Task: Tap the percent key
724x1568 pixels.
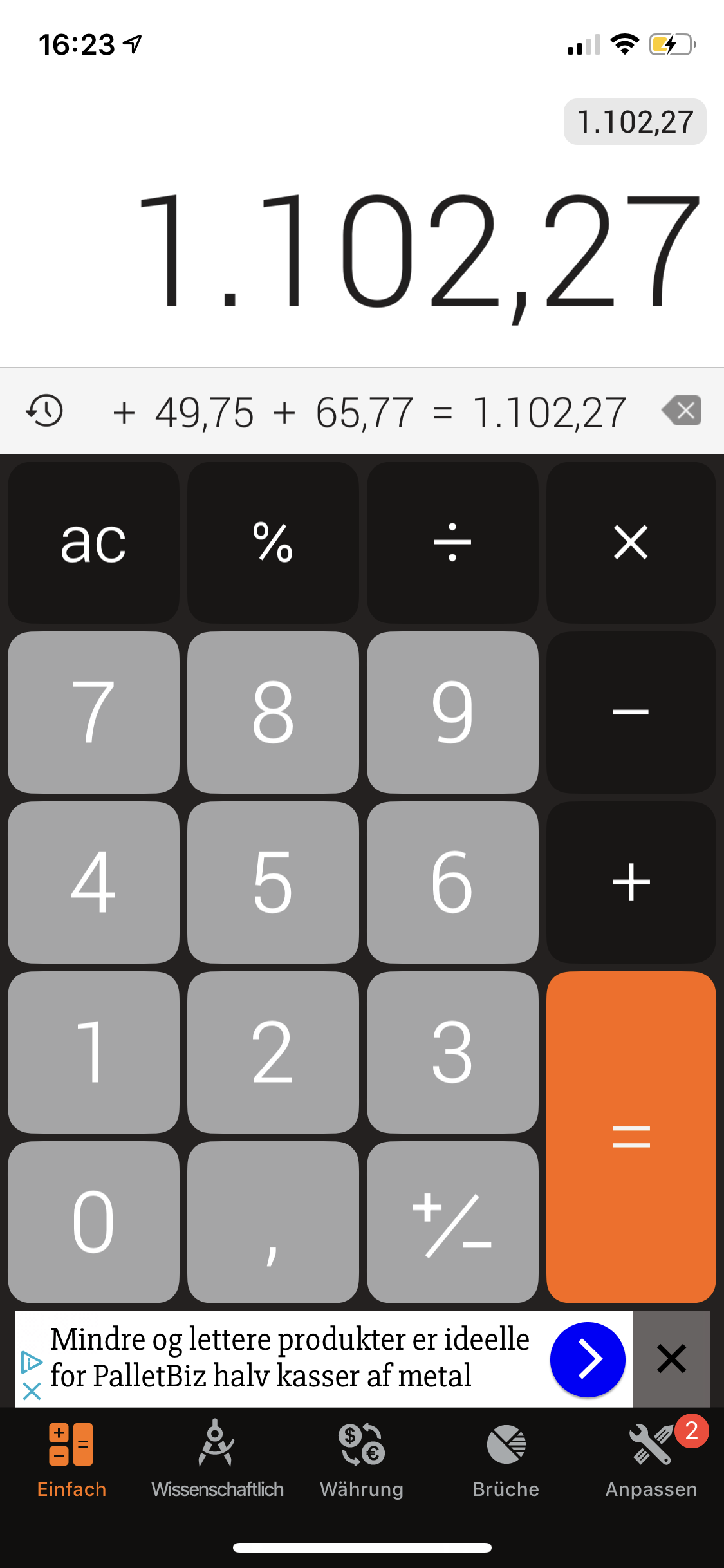Action: [x=273, y=542]
